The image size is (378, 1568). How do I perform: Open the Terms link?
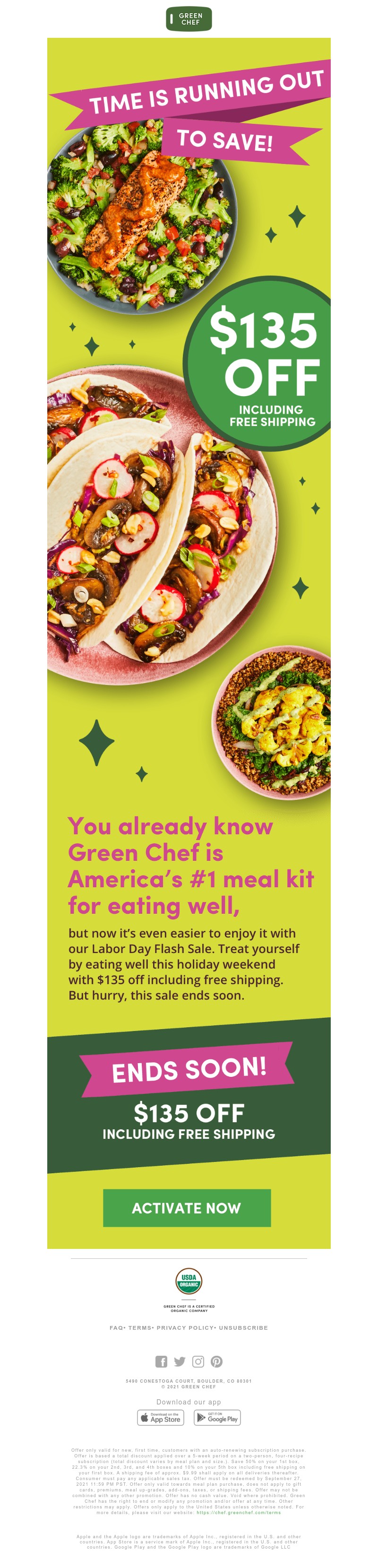(139, 1327)
